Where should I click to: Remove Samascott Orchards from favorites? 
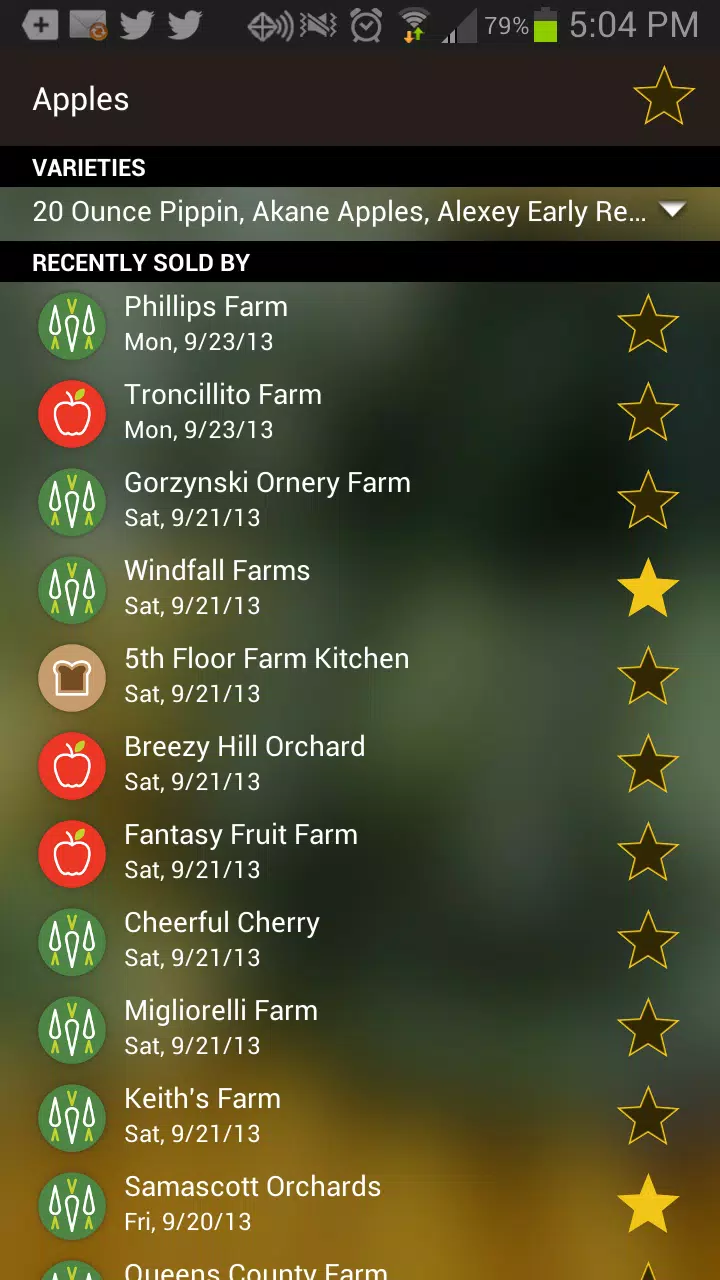(x=647, y=1204)
